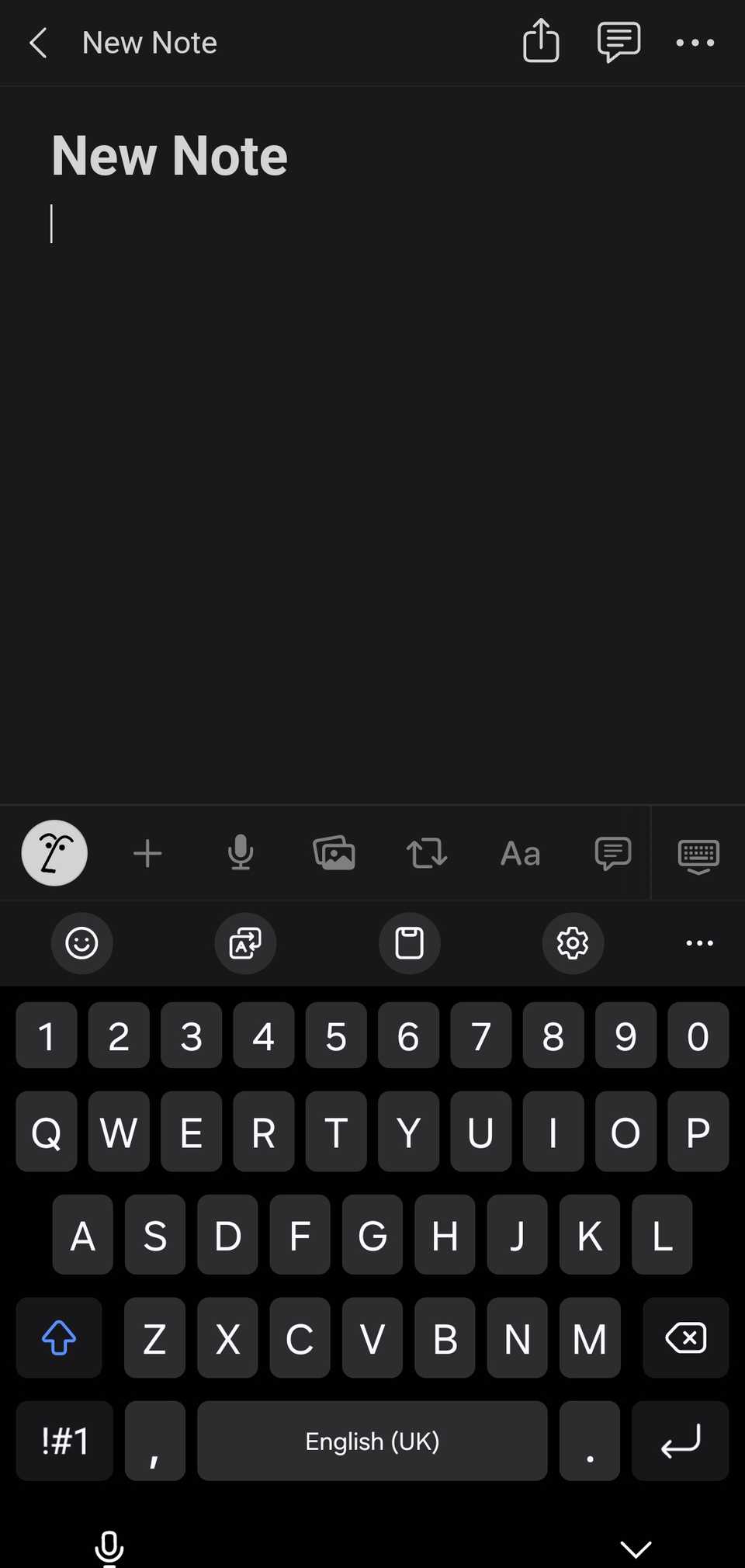
Task: Edit the New Note title
Action: click(169, 156)
